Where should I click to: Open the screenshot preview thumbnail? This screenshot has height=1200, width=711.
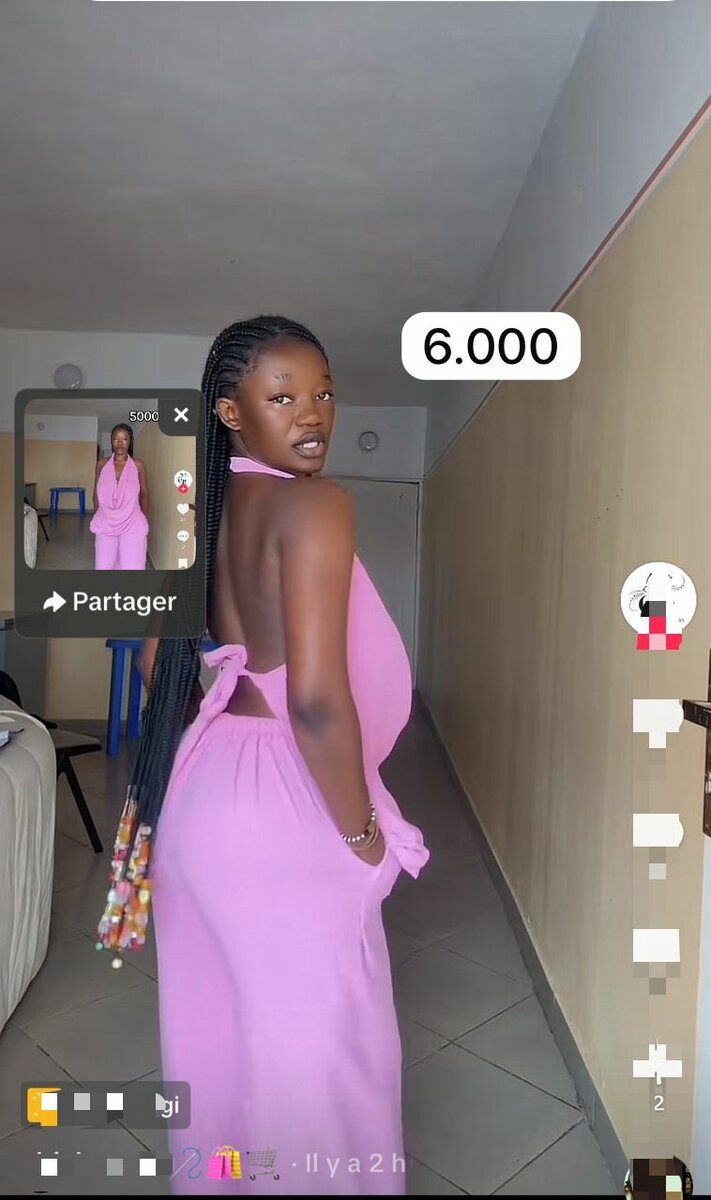coord(110,490)
